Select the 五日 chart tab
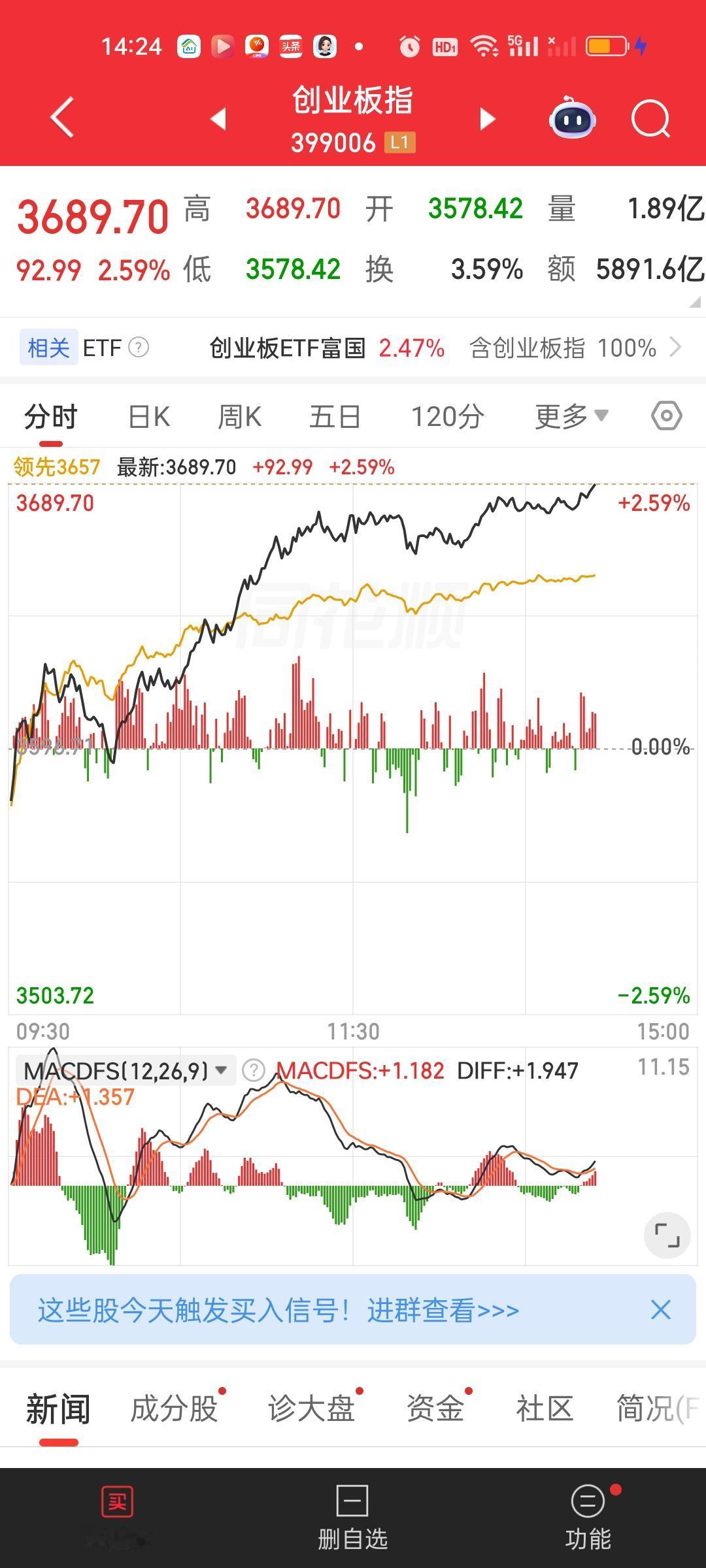The height and width of the screenshot is (1568, 706). (x=335, y=416)
